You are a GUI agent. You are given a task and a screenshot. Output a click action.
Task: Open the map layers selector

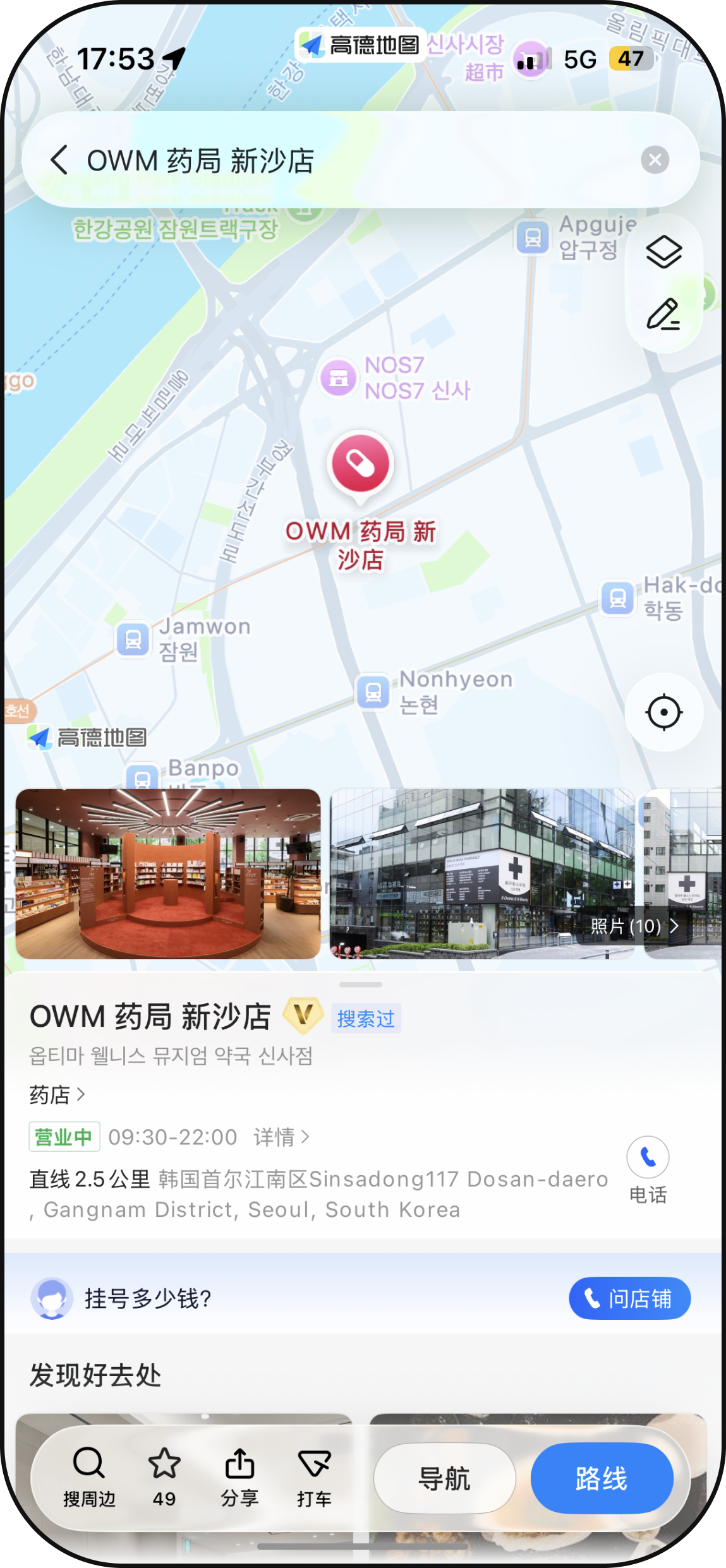[663, 252]
